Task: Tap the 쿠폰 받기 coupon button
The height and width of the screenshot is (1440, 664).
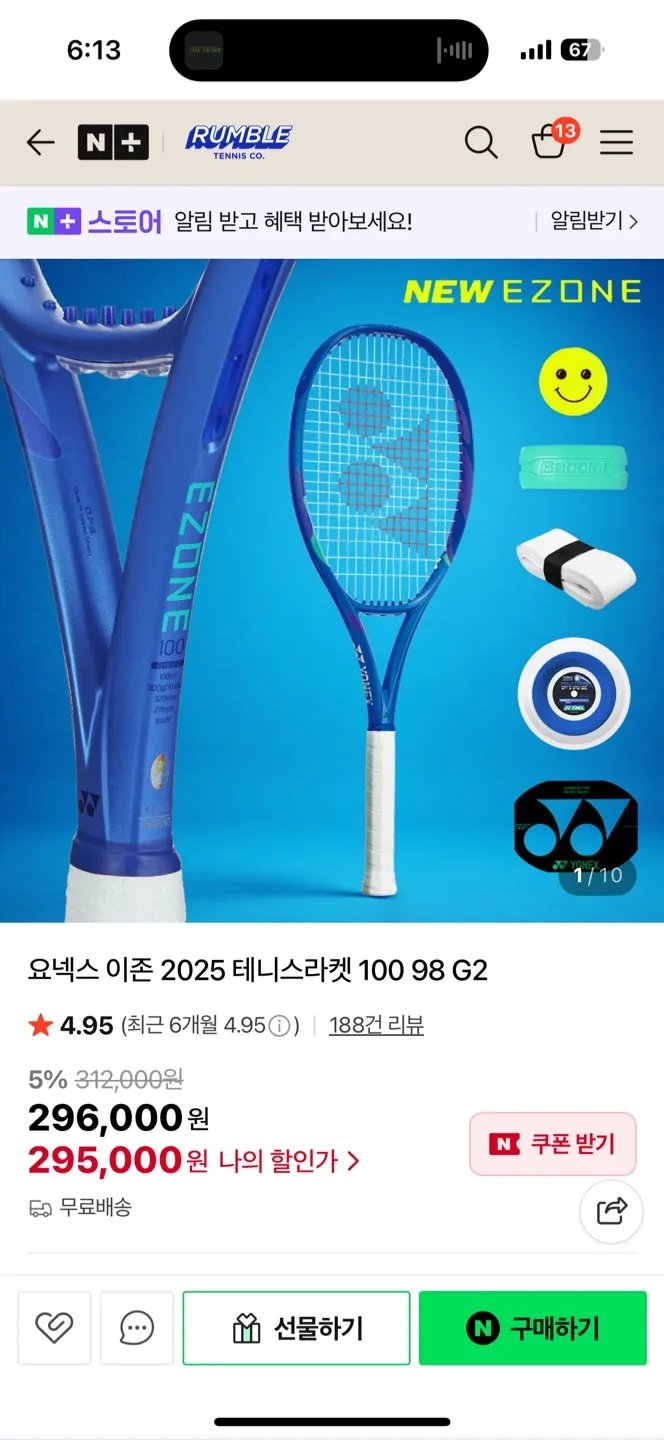Action: click(x=553, y=1144)
